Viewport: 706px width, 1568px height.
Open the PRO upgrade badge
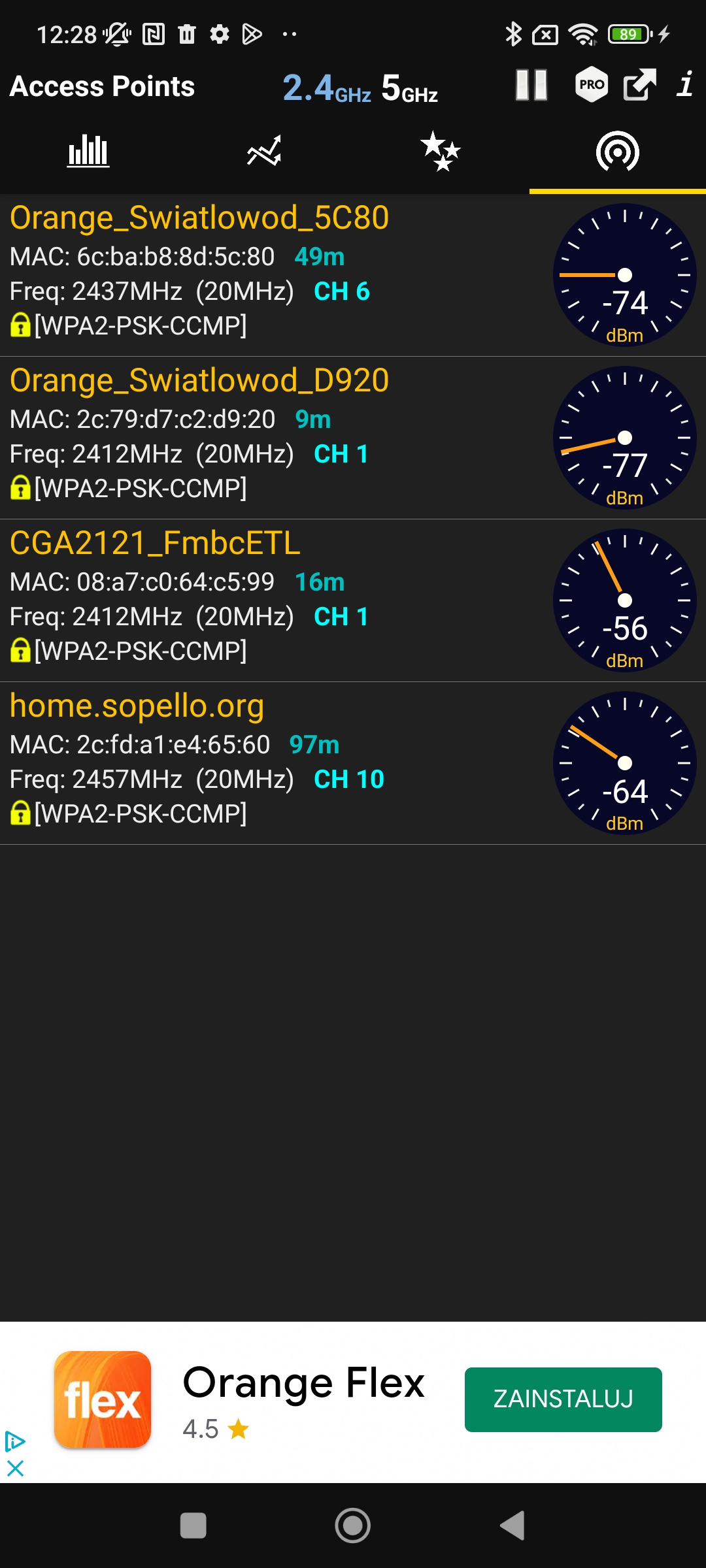(592, 85)
